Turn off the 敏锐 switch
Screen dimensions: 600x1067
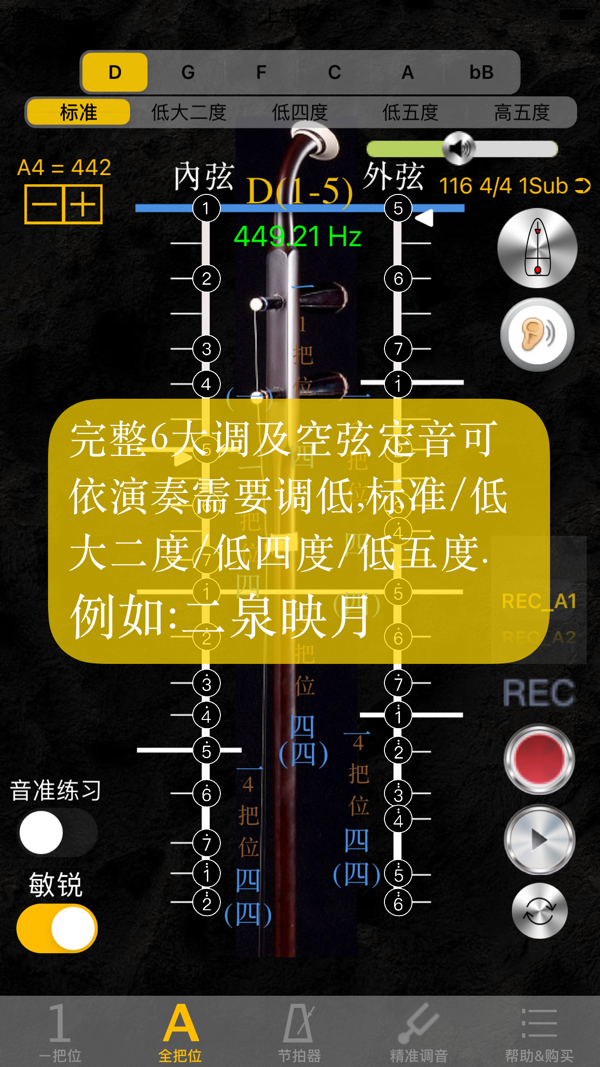[57, 929]
